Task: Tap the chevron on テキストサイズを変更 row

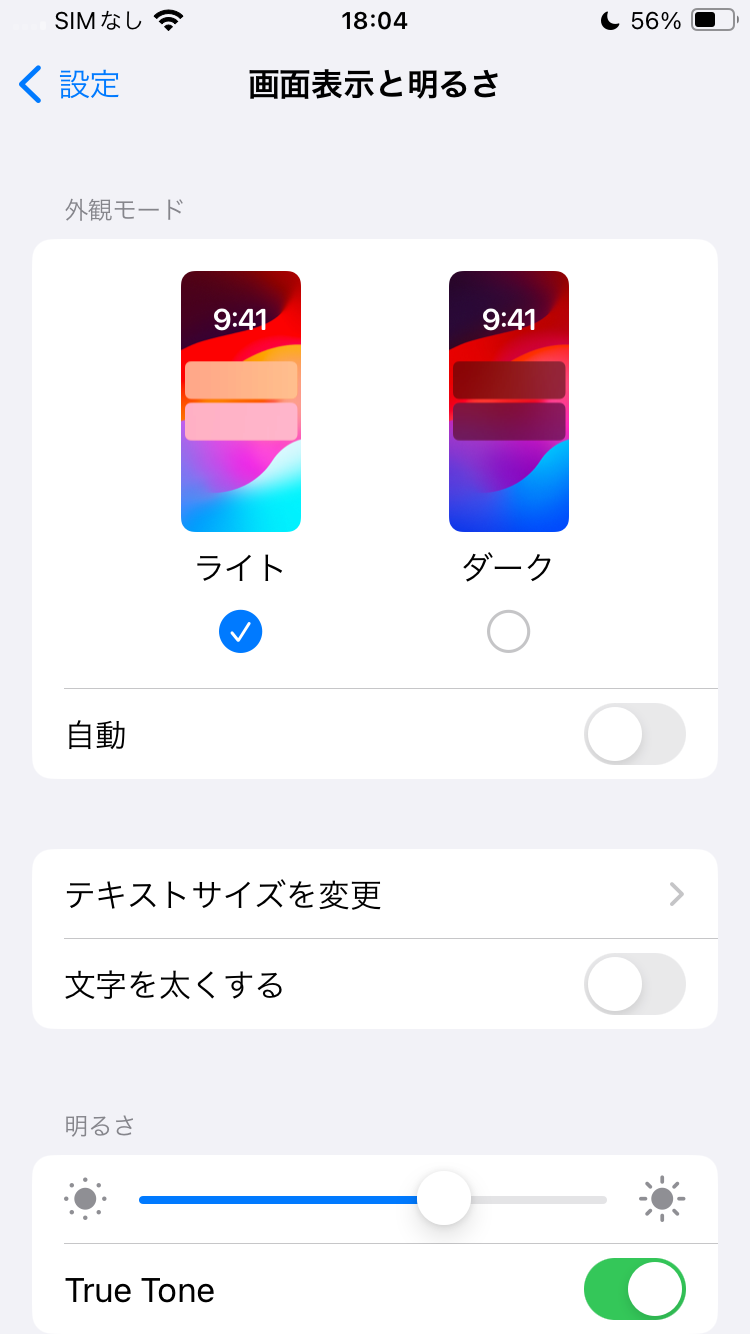Action: coord(679,894)
